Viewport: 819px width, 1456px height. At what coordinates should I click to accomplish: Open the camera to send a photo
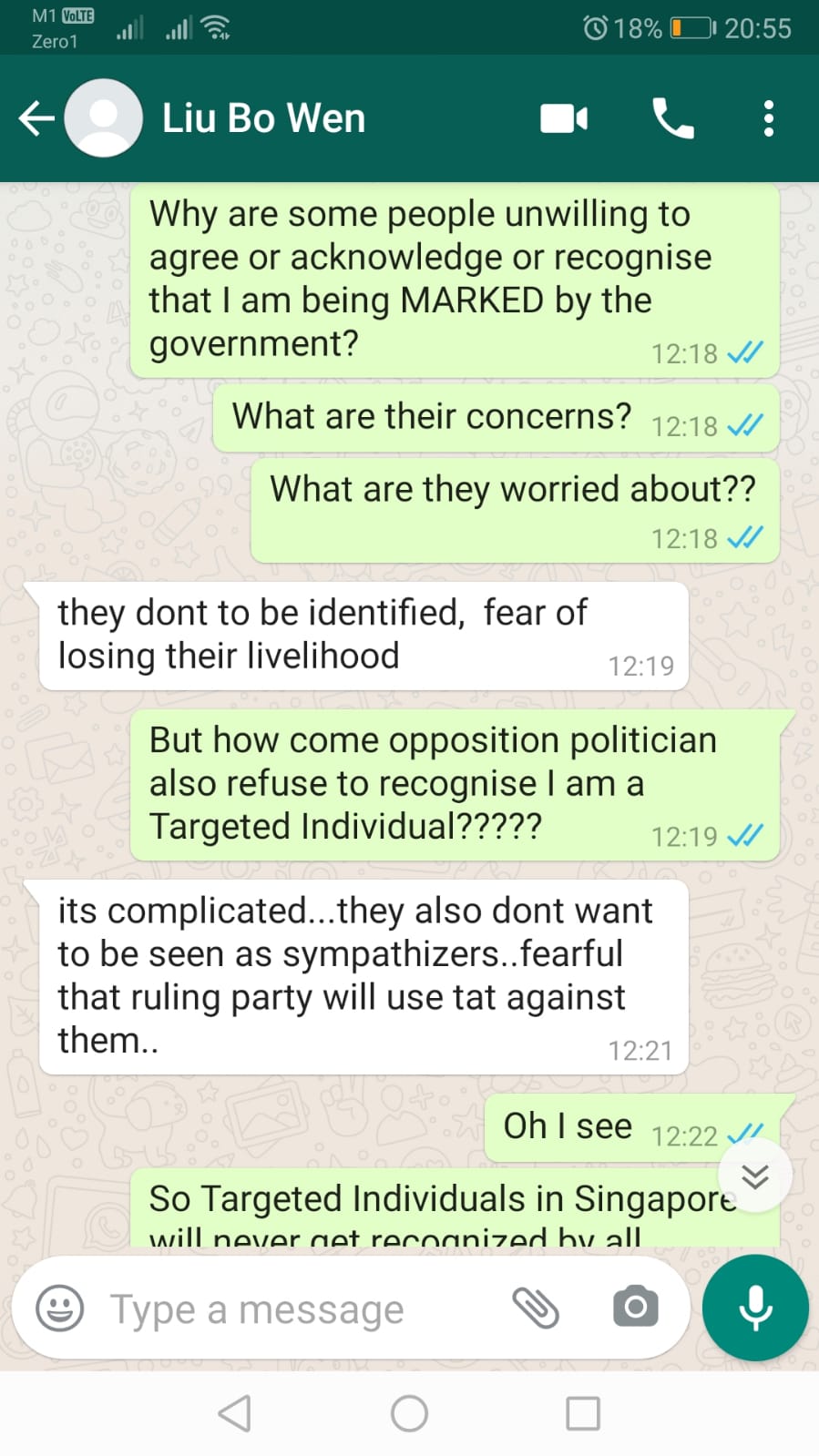coord(635,1308)
